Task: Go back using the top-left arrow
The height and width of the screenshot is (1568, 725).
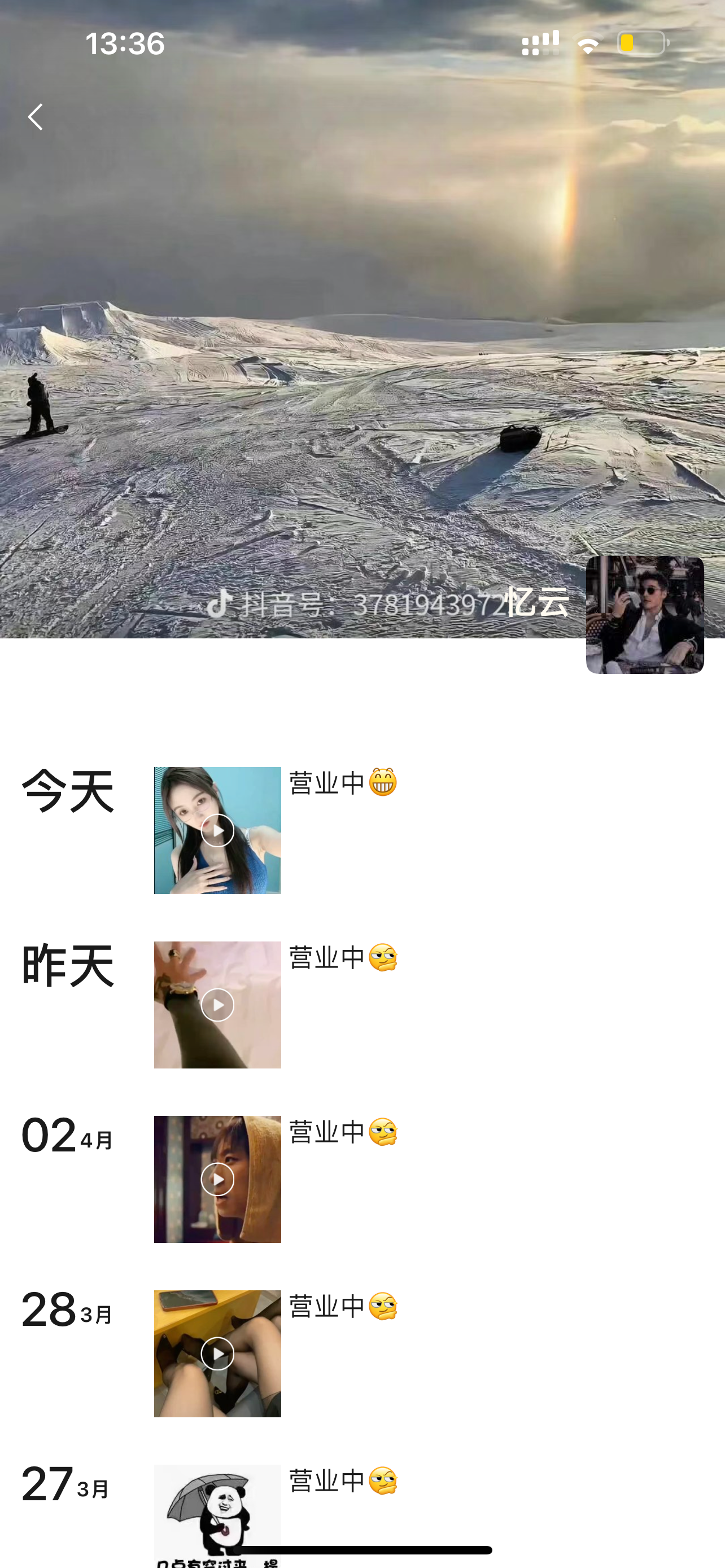Action: pos(36,117)
